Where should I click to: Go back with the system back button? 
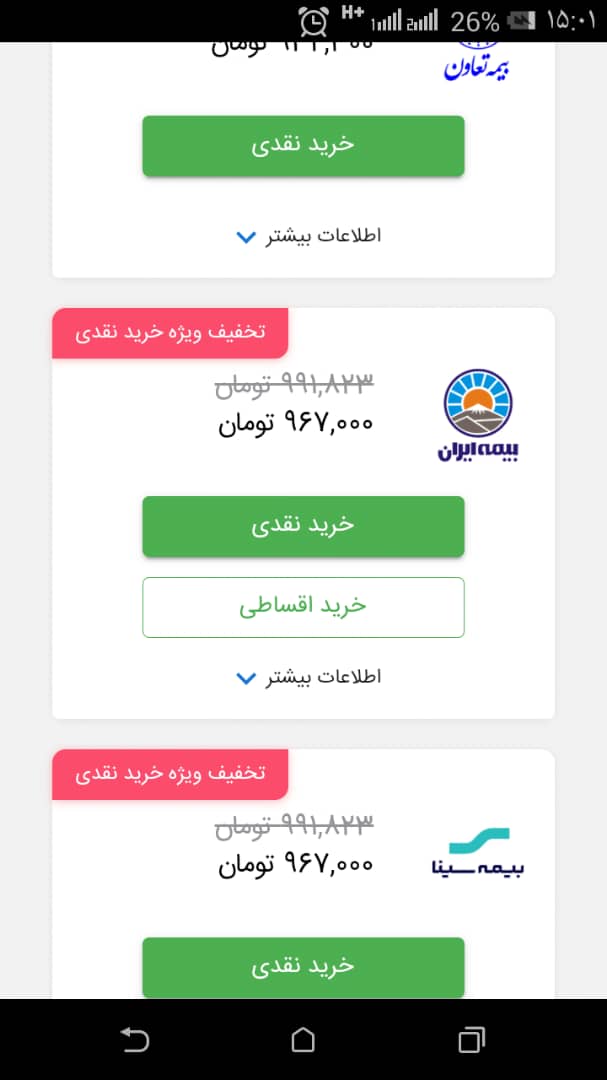click(135, 1039)
